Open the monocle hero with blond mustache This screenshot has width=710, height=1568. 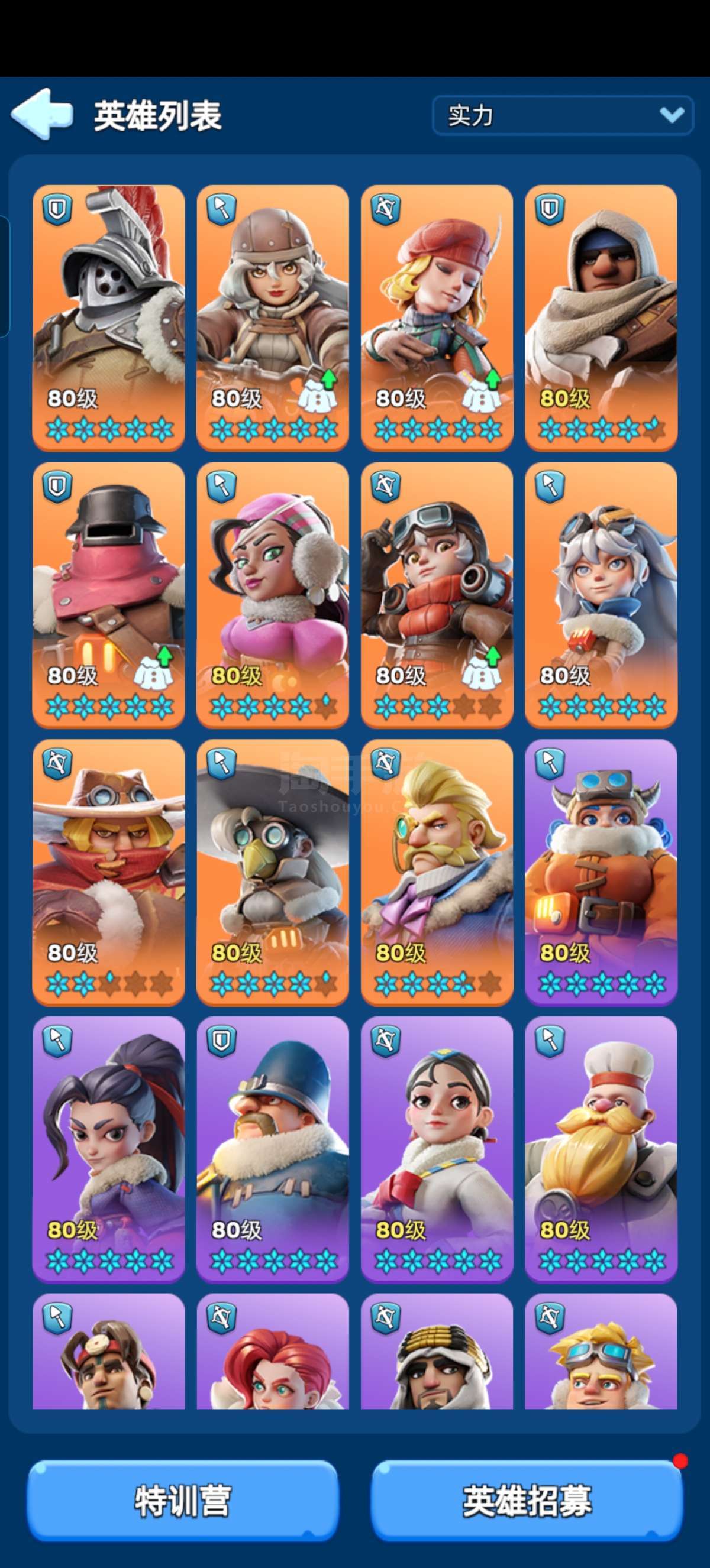tap(437, 872)
